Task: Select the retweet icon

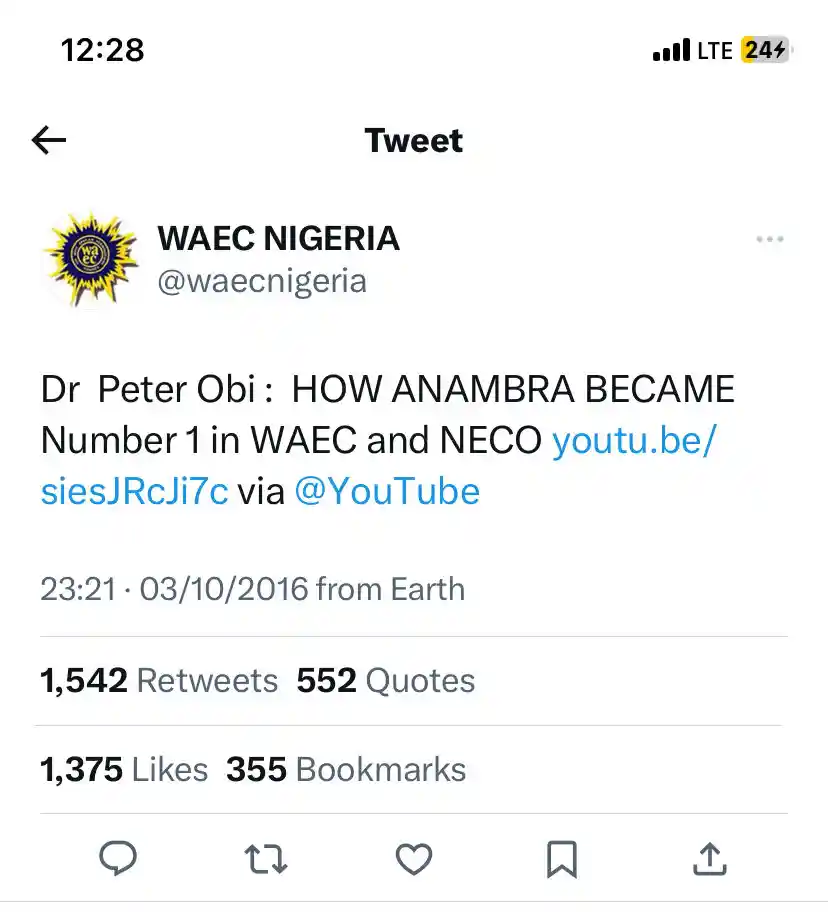Action: pyautogui.click(x=266, y=858)
